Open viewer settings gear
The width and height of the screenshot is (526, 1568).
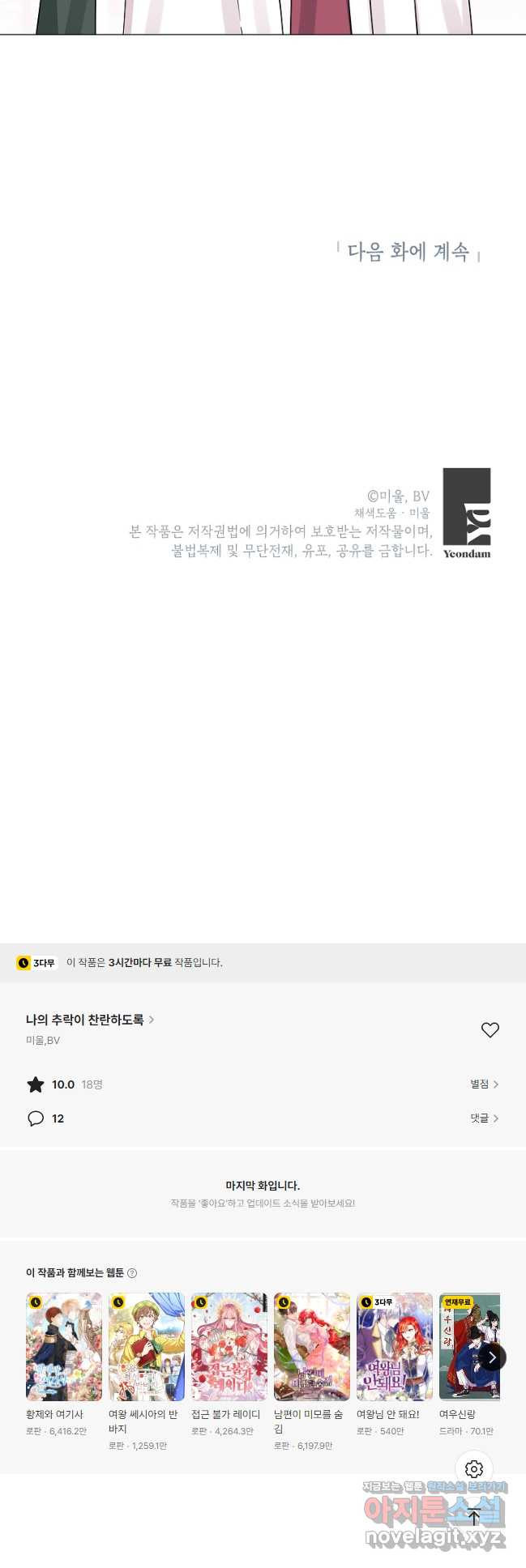click(474, 1469)
